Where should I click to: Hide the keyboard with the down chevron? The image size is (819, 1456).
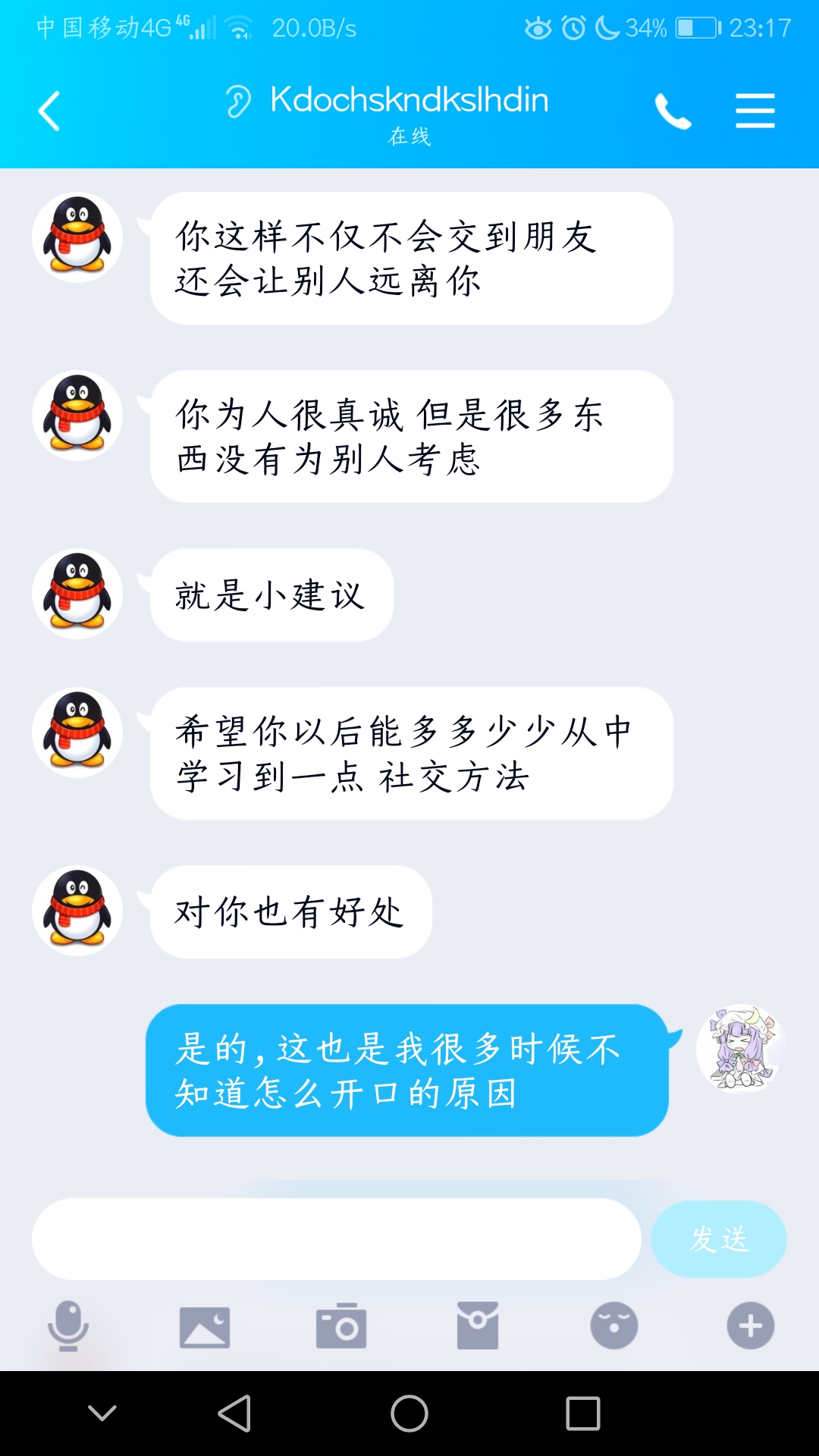pos(102,1413)
